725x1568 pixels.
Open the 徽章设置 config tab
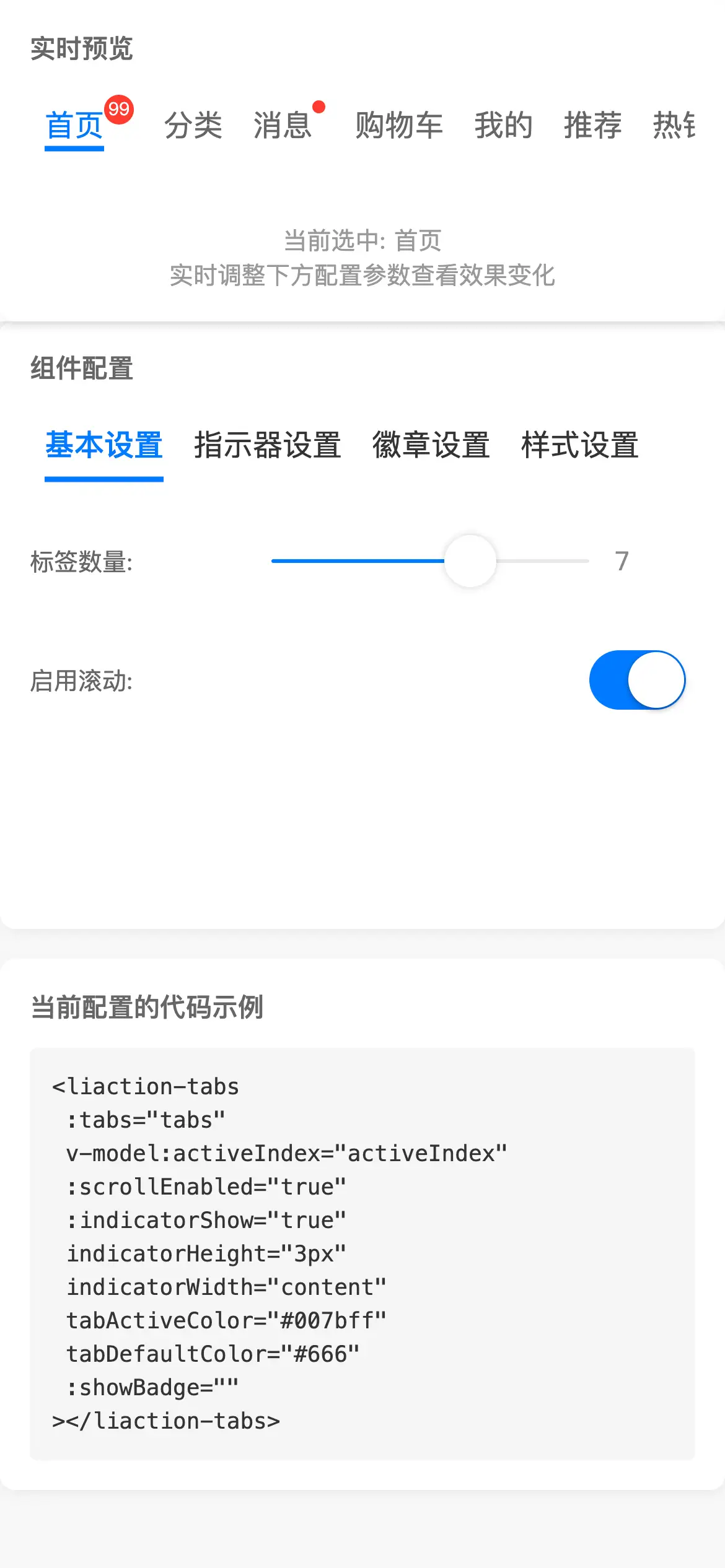[x=431, y=446]
